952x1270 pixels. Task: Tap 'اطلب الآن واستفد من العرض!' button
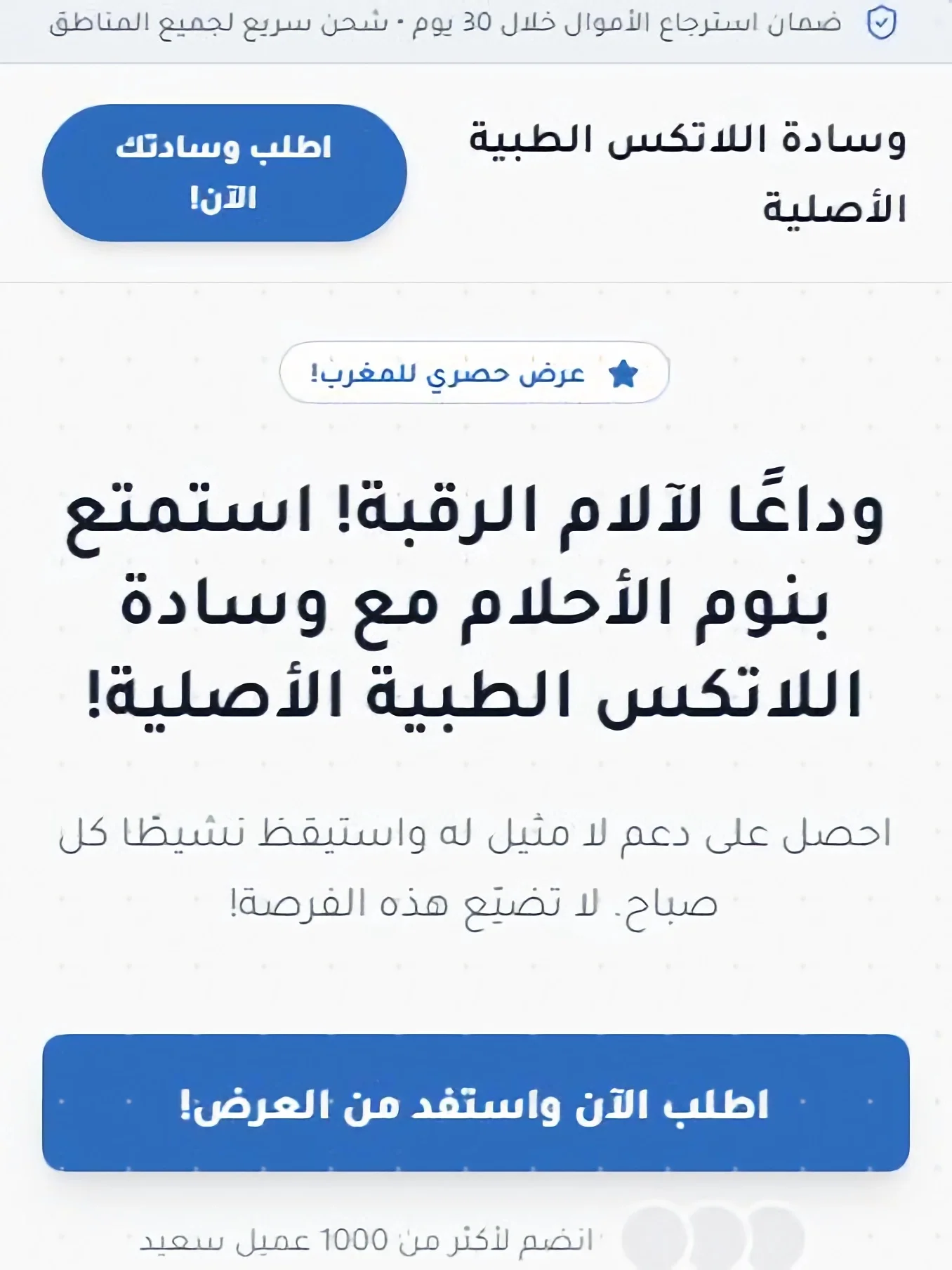tap(476, 1103)
